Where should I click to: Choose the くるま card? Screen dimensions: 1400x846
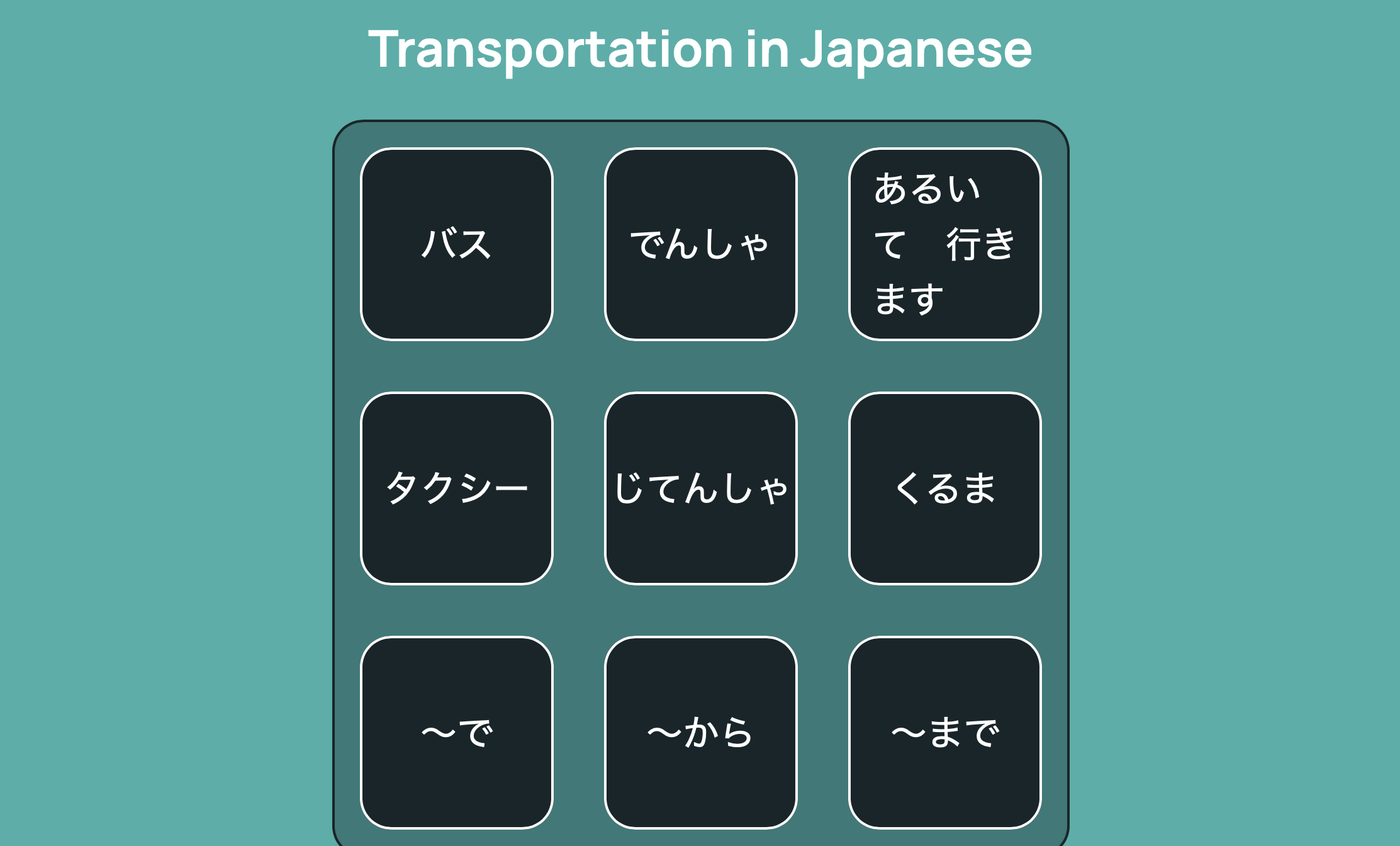944,488
